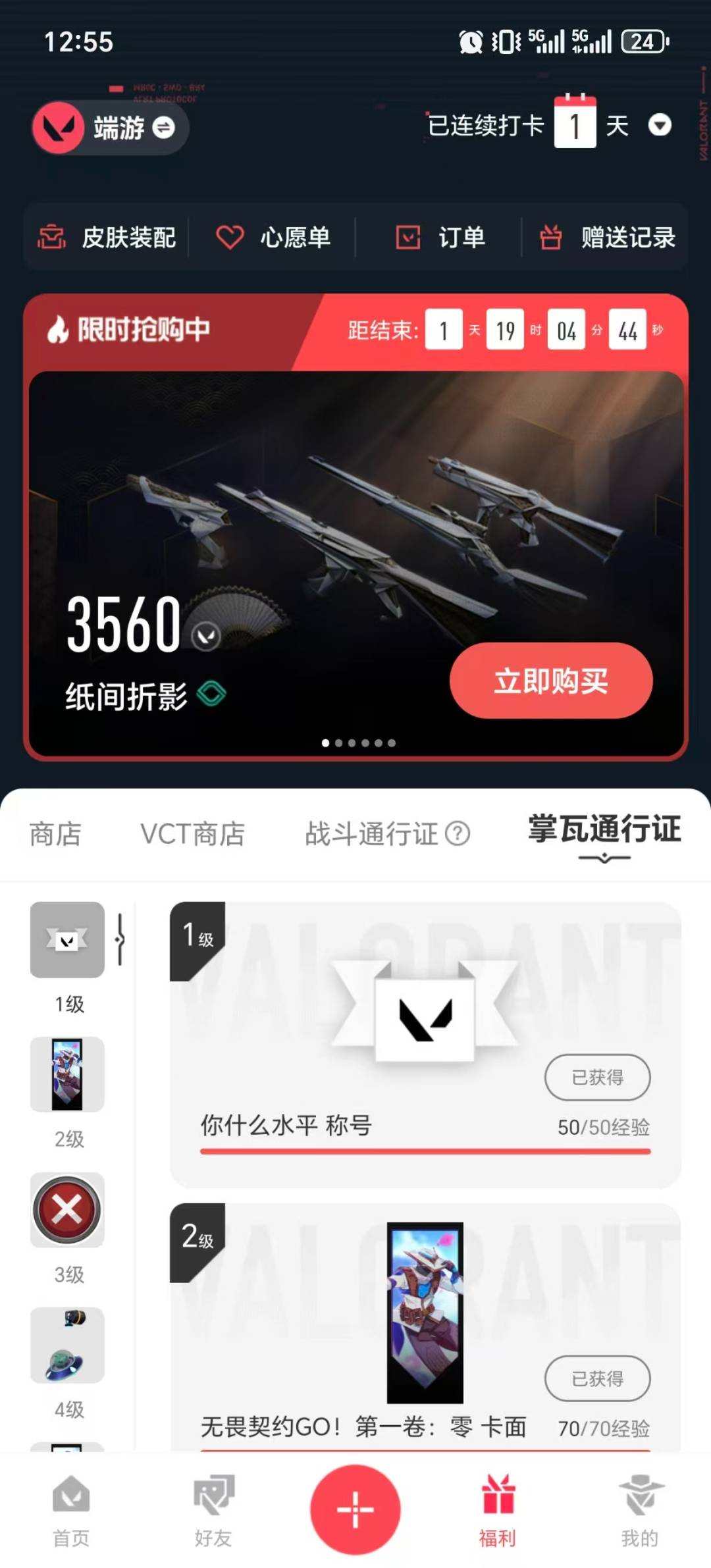
Task: Go to 首页 home via bottom navigation
Action: 71,1507
